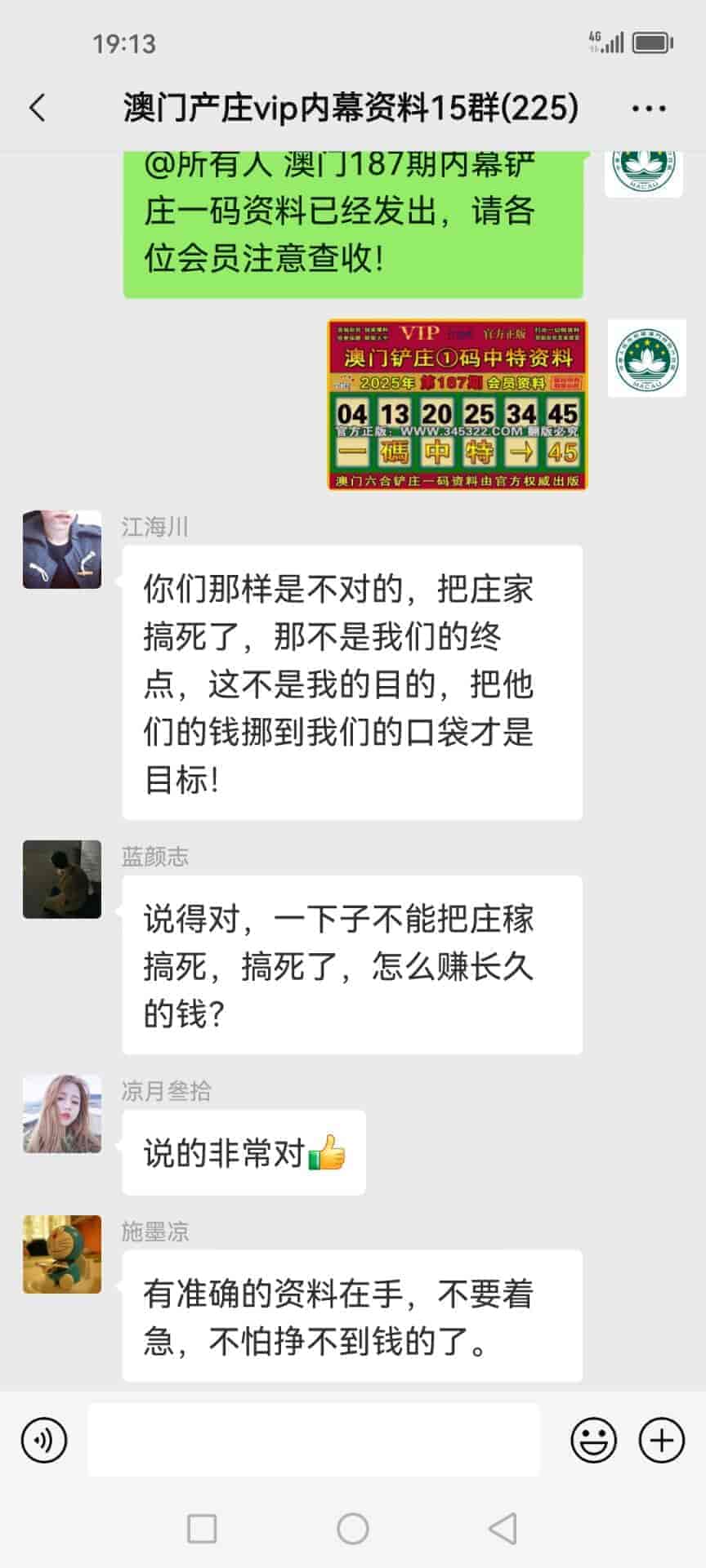Open 江海川's profile avatar
The width and height of the screenshot is (706, 1568).
[x=62, y=550]
